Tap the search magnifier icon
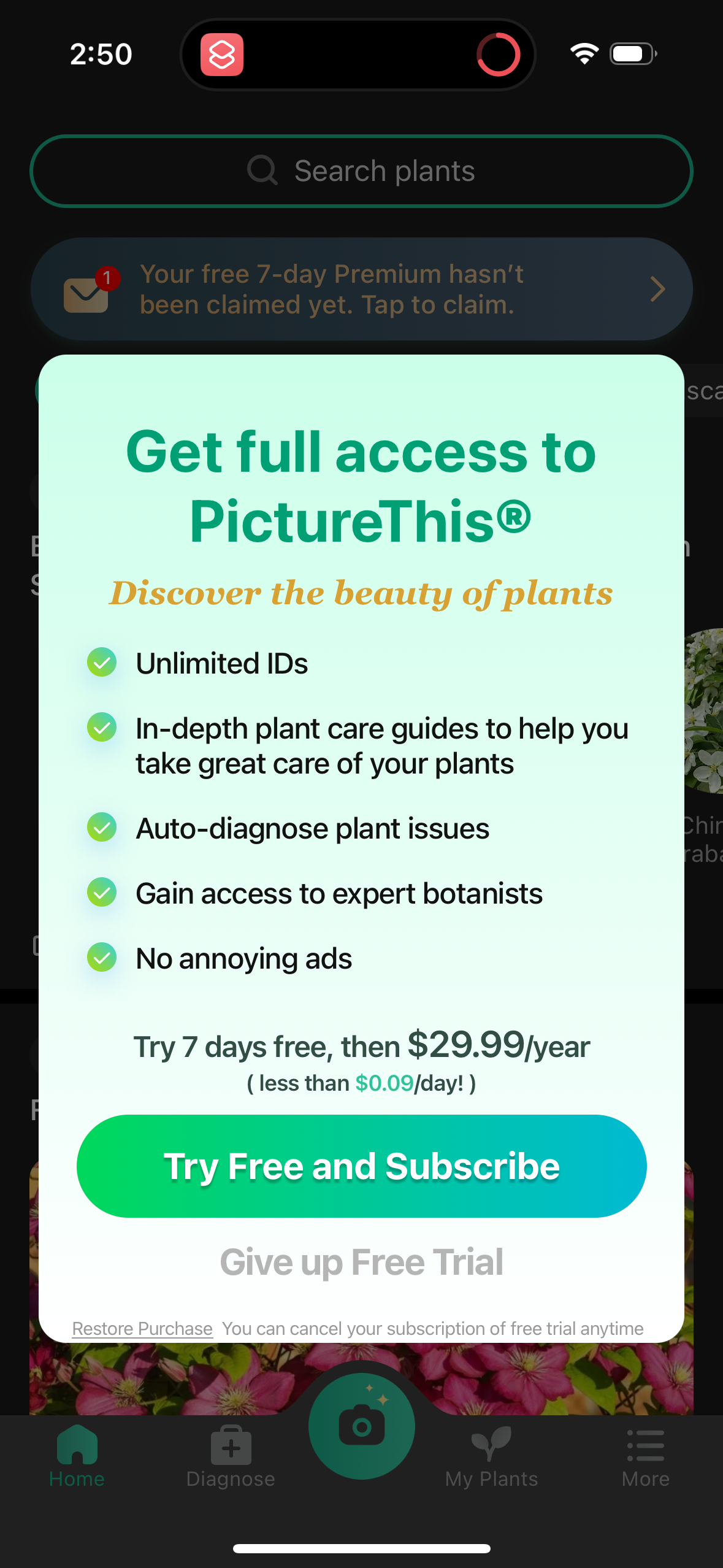This screenshot has width=723, height=1568. [x=262, y=170]
